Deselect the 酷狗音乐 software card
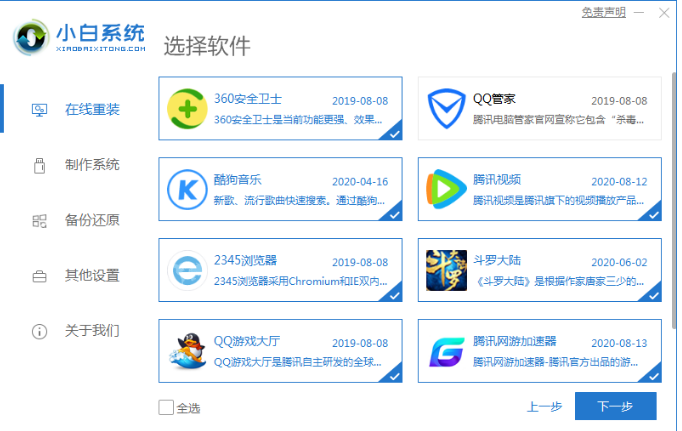682x431 pixels. pyautogui.click(x=280, y=190)
